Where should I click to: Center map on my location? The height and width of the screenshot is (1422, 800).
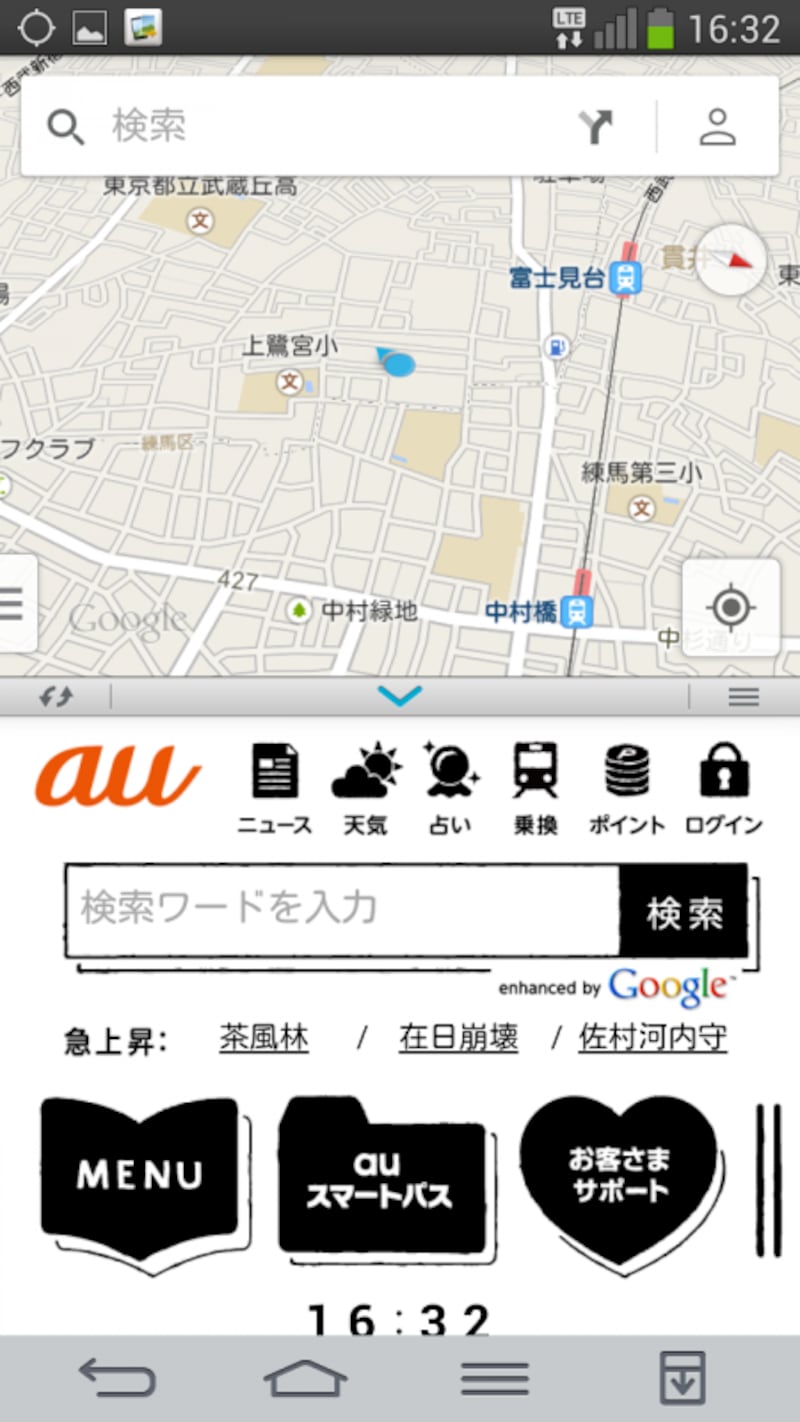tap(731, 607)
